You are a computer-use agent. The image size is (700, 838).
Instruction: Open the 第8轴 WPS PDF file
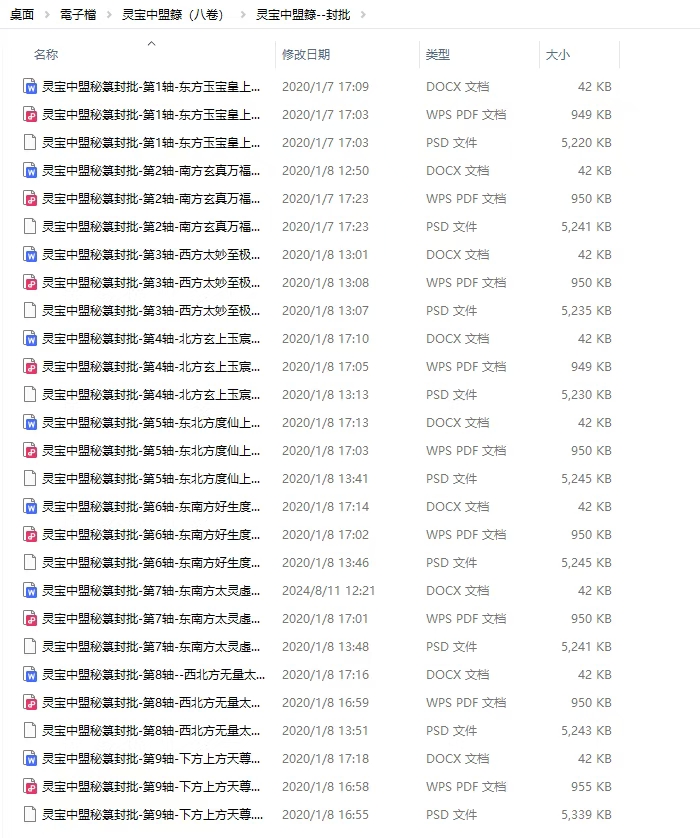150,703
